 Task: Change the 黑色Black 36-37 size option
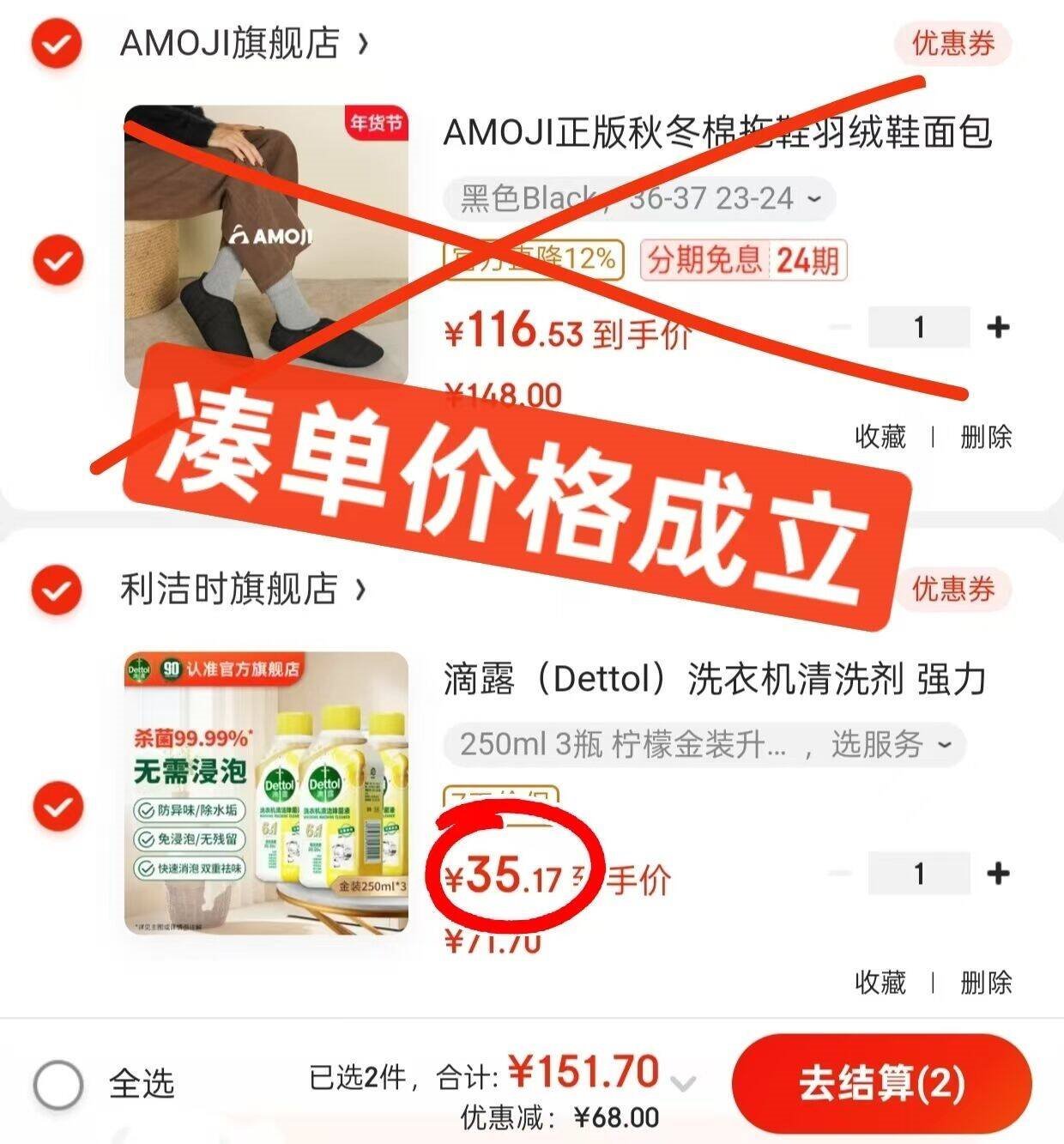(x=639, y=199)
